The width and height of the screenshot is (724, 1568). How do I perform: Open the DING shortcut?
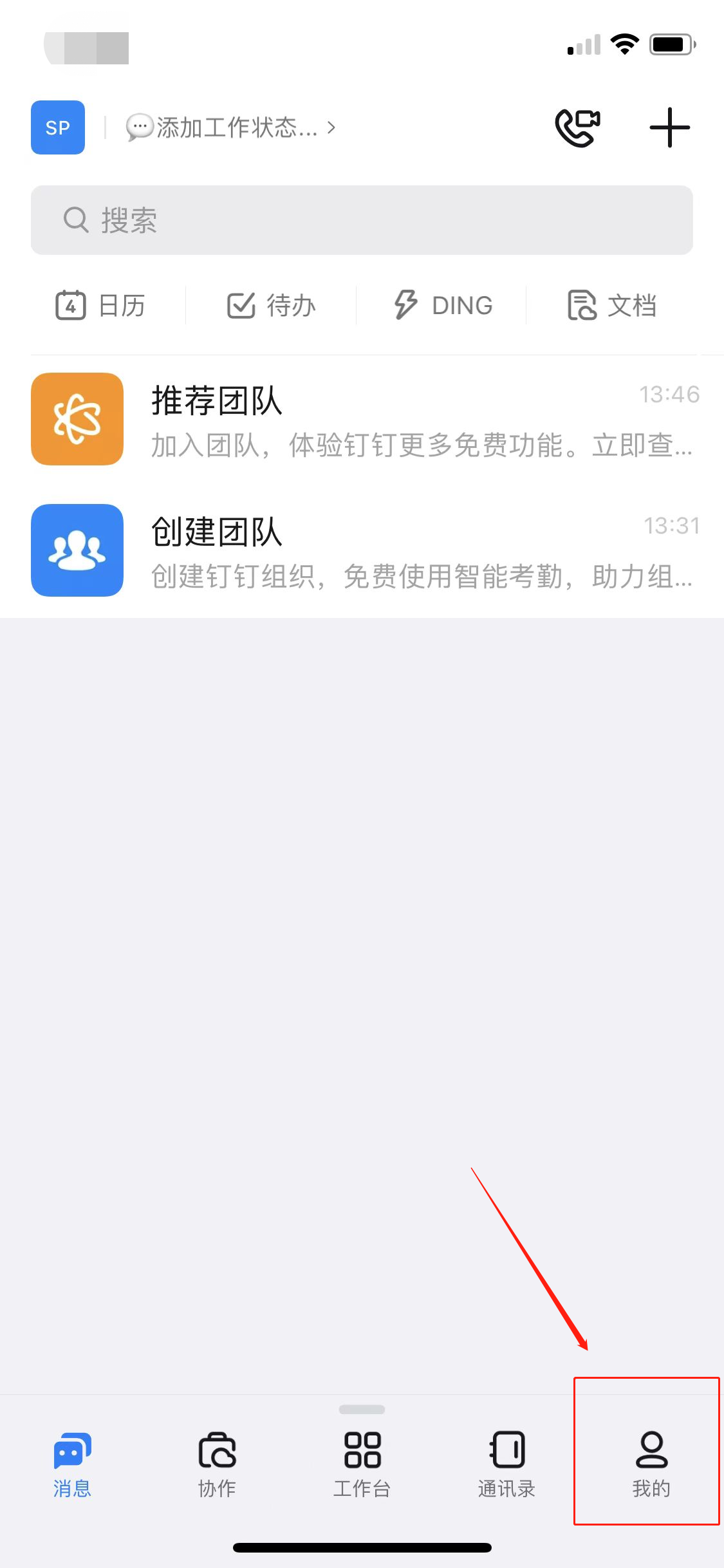click(x=443, y=305)
